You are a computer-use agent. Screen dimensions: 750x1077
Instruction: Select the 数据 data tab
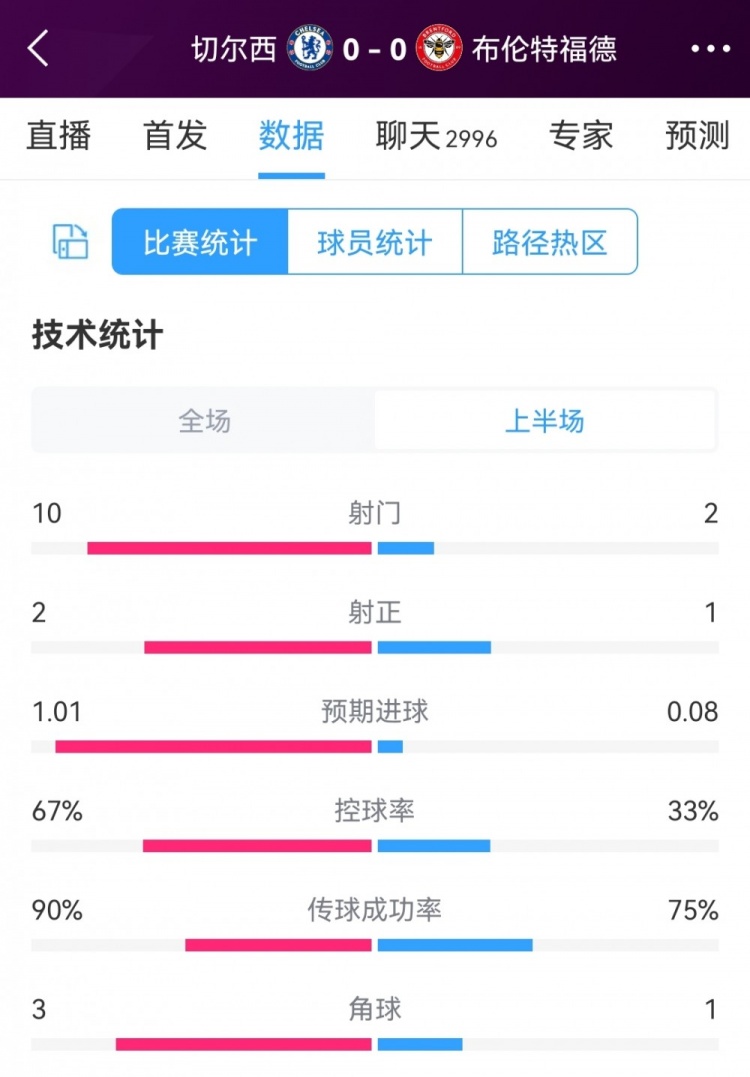click(x=291, y=137)
